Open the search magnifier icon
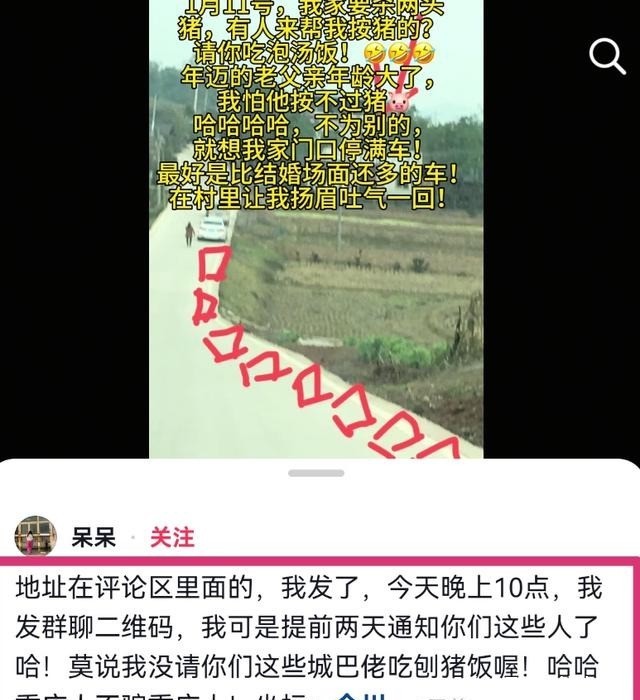The height and width of the screenshot is (700, 640). point(607,57)
